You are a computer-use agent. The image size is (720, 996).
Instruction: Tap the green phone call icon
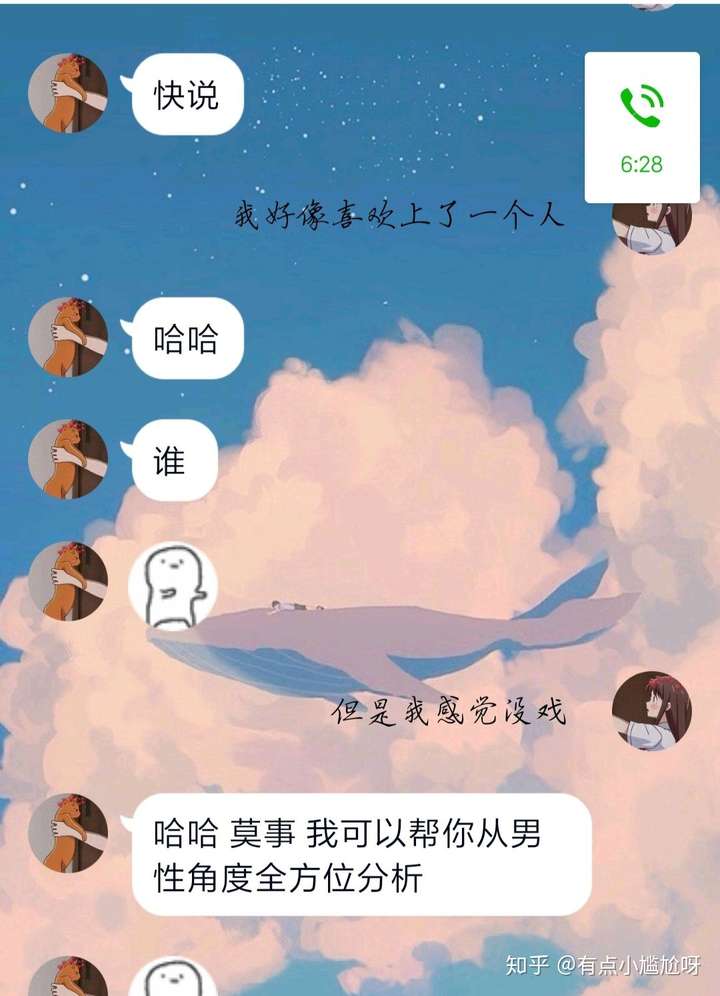[x=641, y=102]
